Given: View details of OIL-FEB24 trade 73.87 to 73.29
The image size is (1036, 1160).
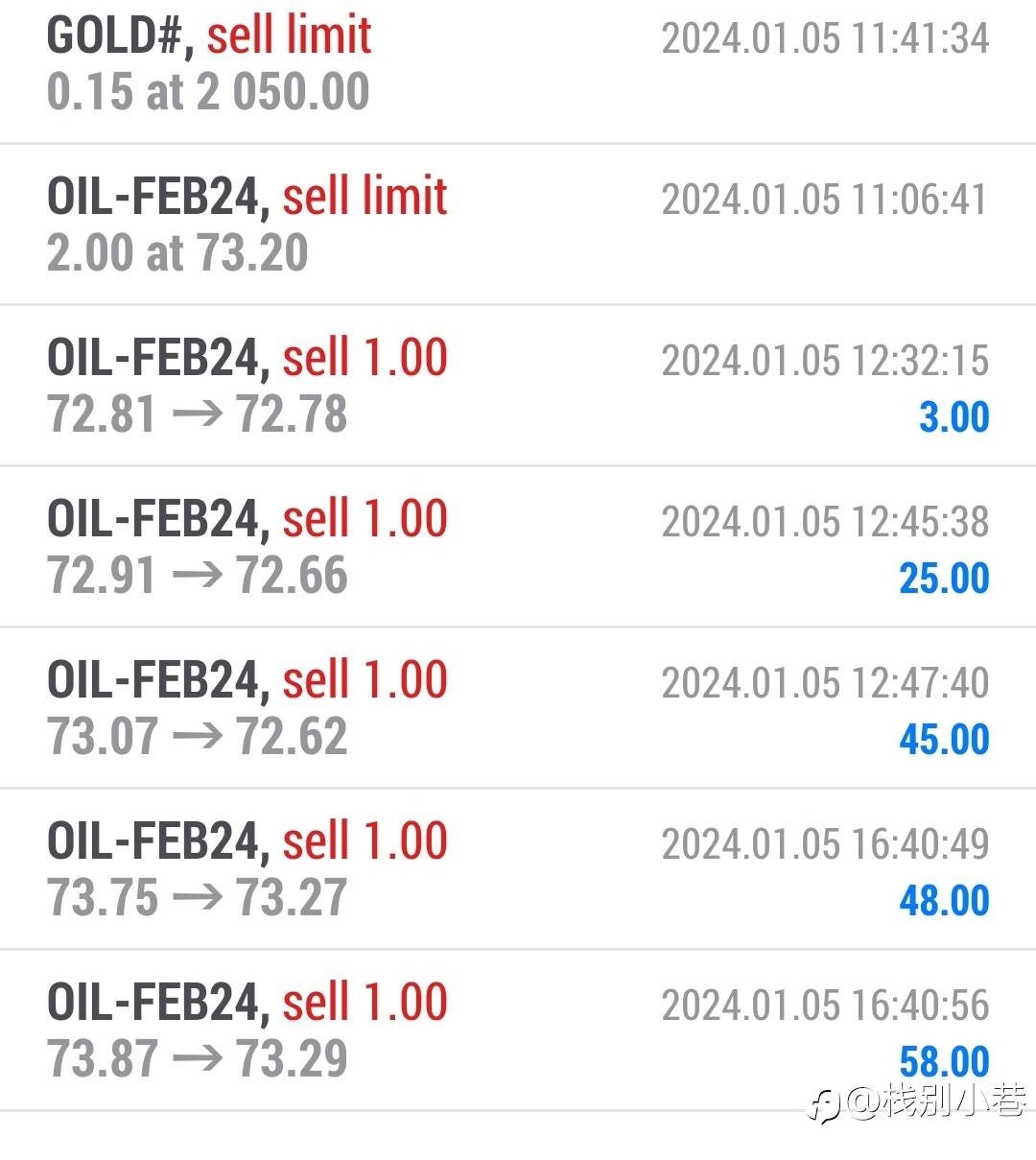Looking at the screenshot, I should (x=518, y=1030).
